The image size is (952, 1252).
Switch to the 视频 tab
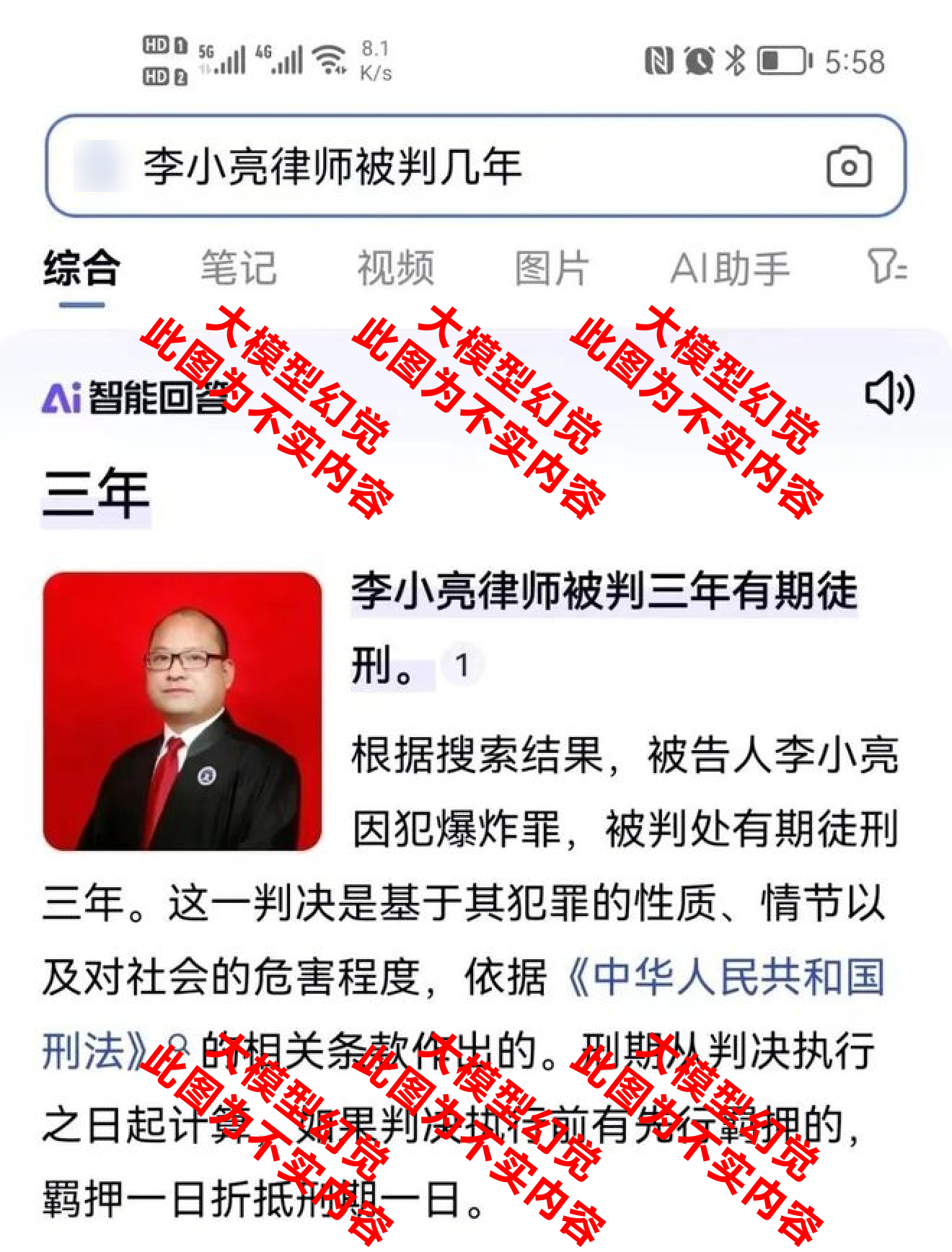coord(396,268)
